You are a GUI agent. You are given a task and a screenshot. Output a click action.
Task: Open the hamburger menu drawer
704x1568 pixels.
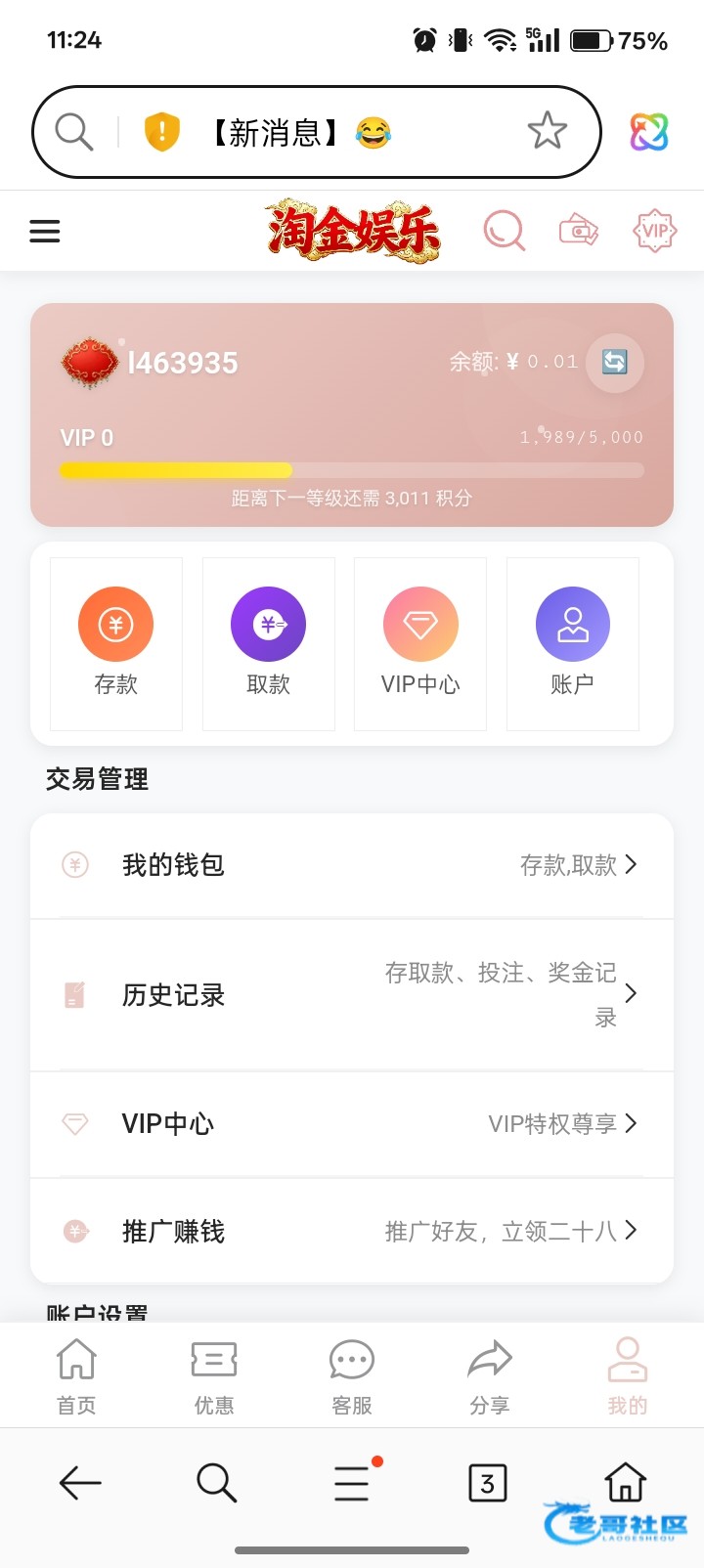click(x=45, y=232)
